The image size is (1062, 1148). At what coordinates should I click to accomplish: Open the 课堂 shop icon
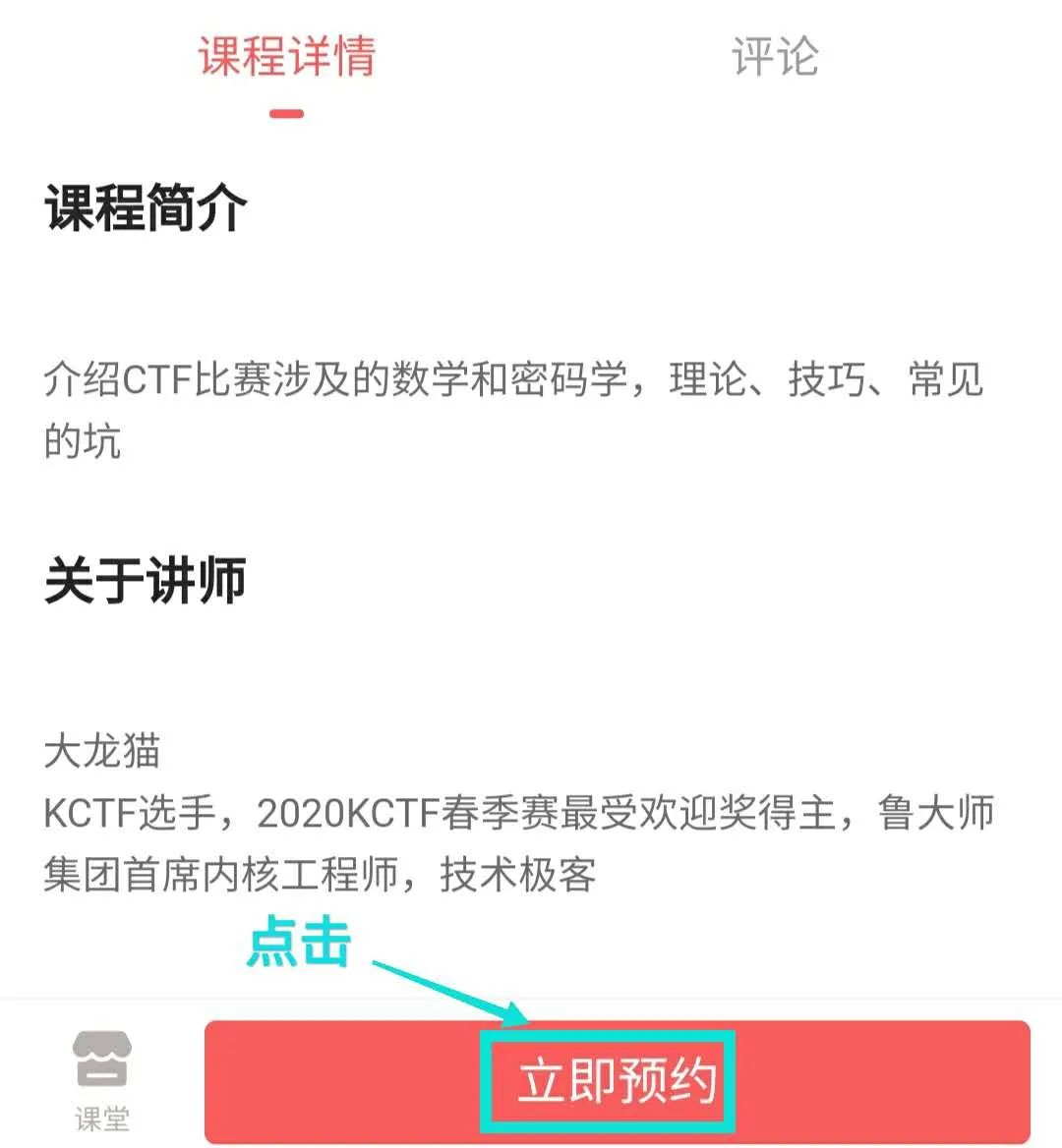click(x=102, y=1076)
